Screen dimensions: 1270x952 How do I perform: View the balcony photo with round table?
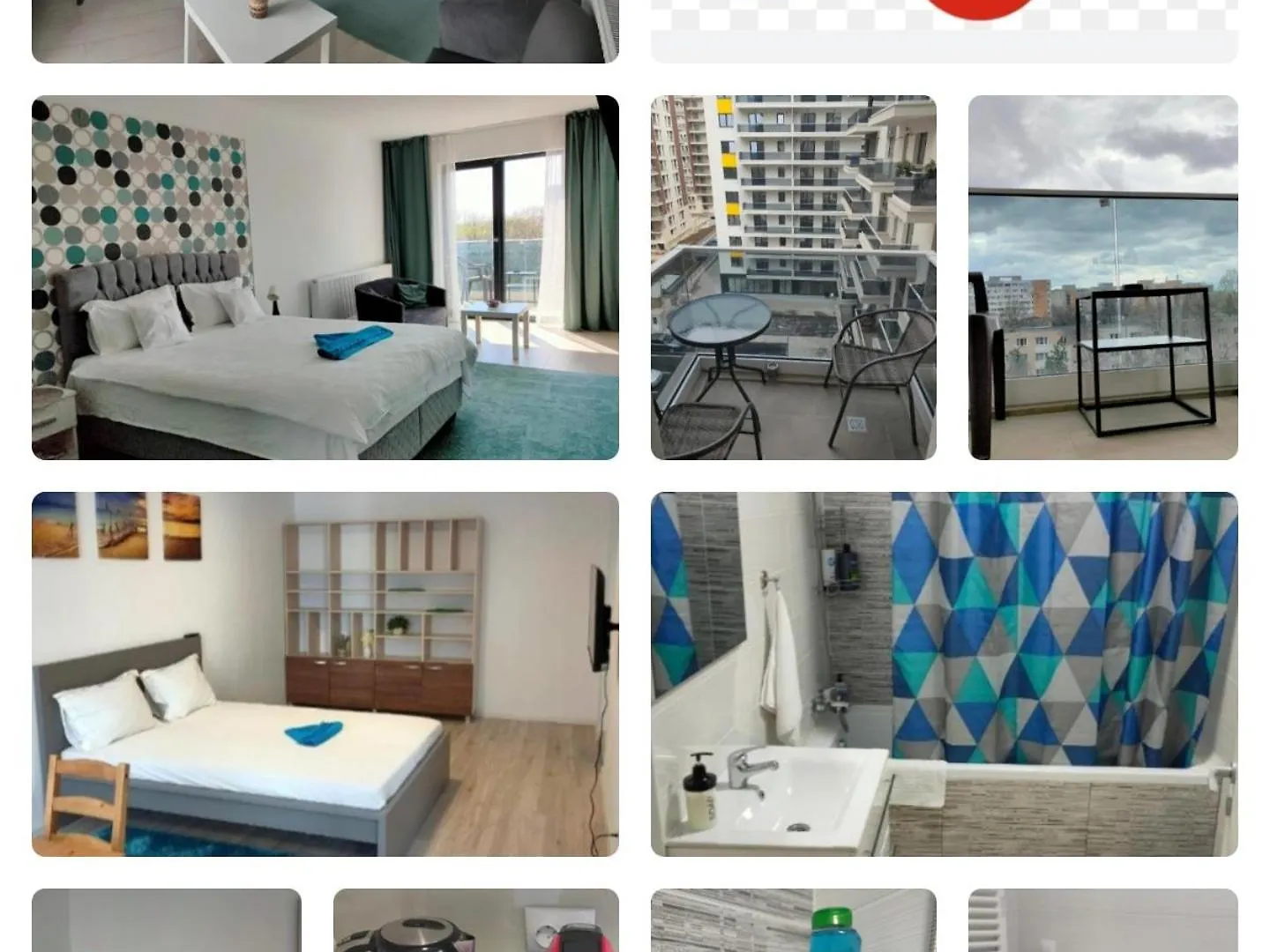point(793,277)
